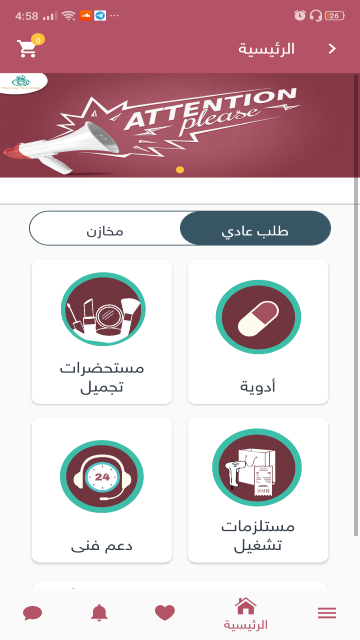Screen dimensions: 360x640
Task: Open the أدوية category card
Action: click(258, 332)
